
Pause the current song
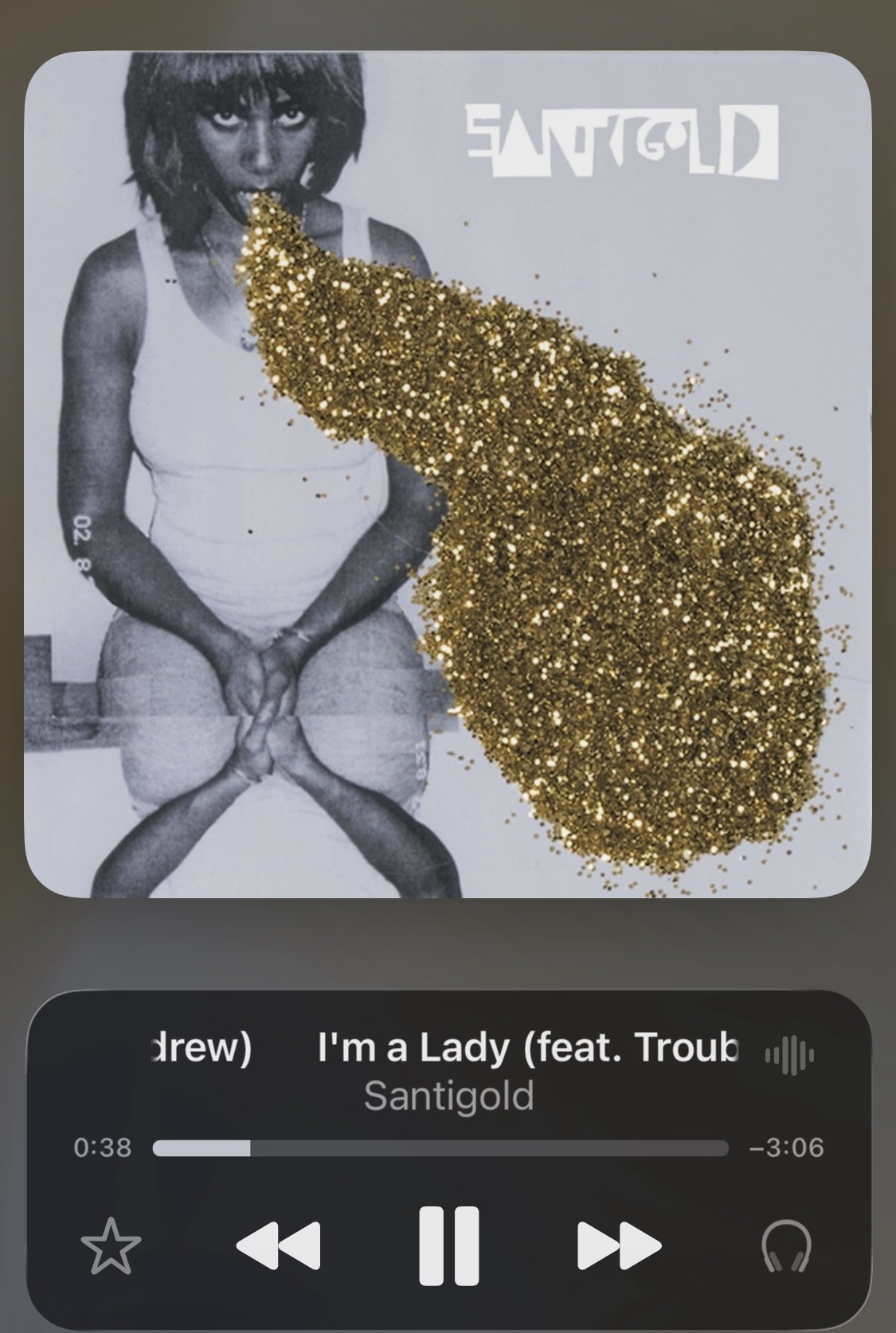[x=448, y=1245]
